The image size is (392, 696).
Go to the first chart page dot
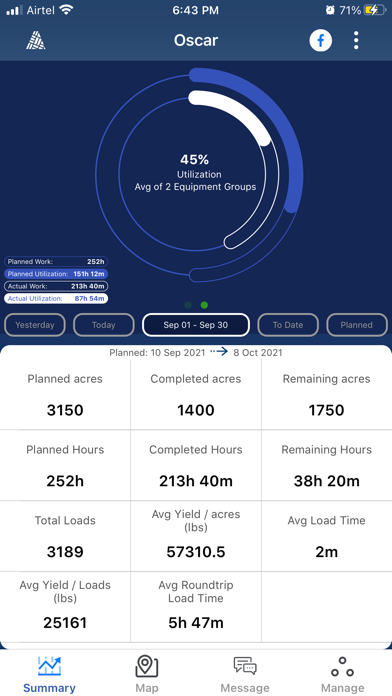(x=188, y=305)
